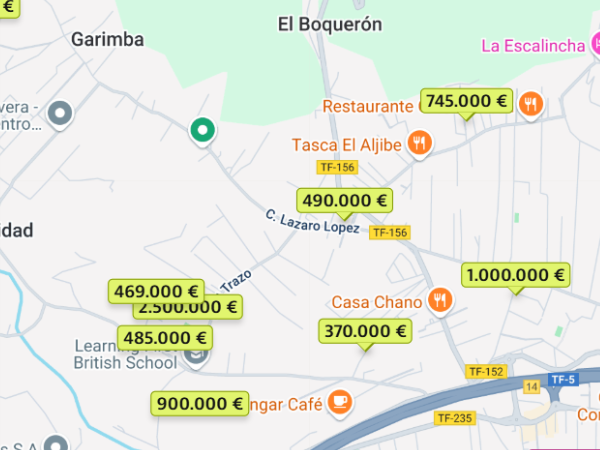This screenshot has height=450, width=600.
Task: Show the 900.000 € property marker
Action: coord(199,403)
